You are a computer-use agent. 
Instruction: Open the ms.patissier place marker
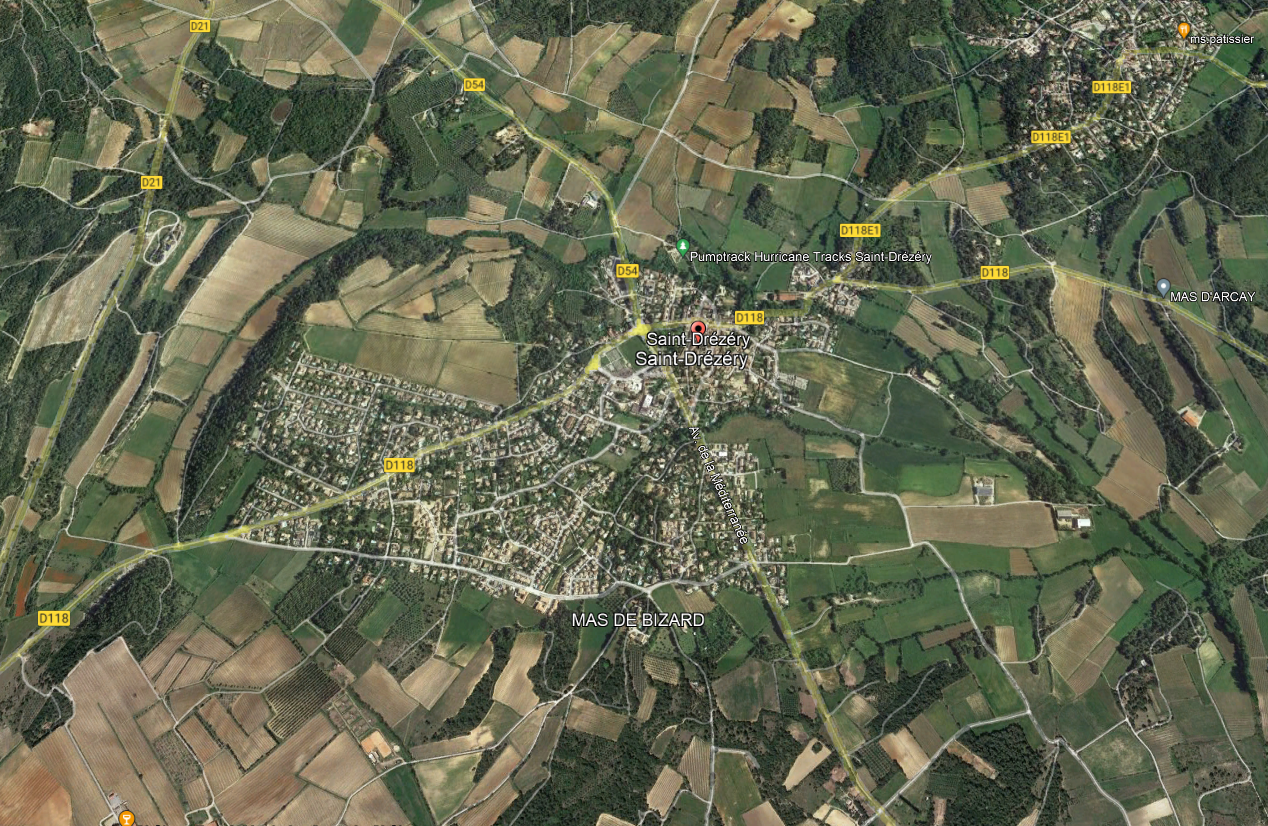[x=1183, y=30]
